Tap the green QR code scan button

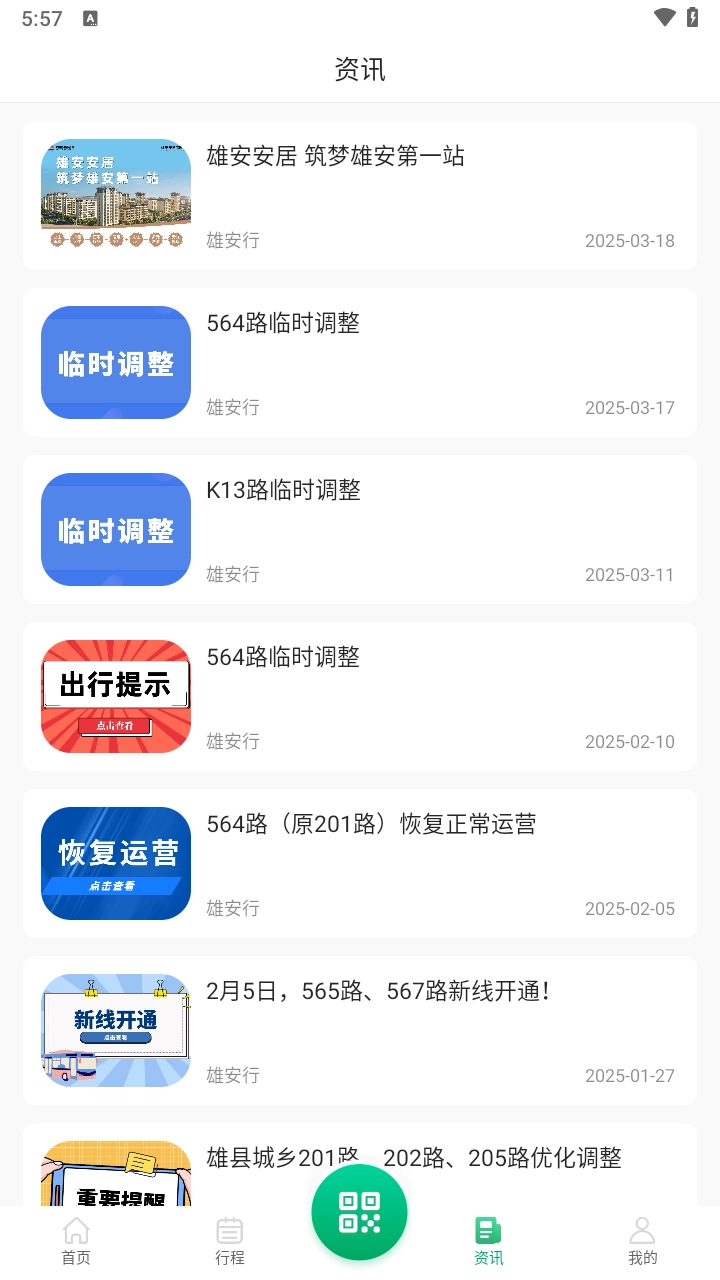point(360,1212)
